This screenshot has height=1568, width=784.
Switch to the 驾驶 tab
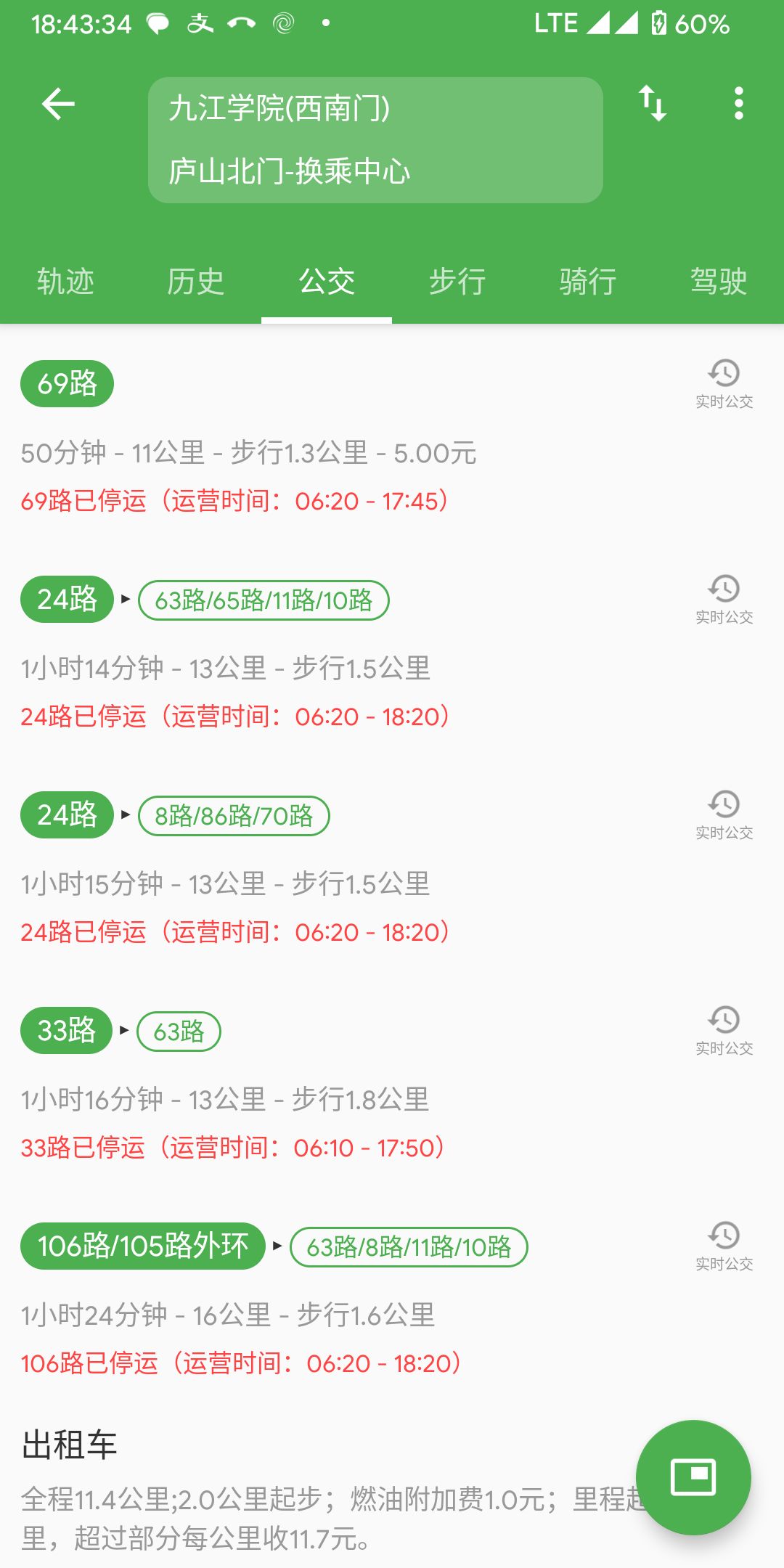tap(719, 282)
